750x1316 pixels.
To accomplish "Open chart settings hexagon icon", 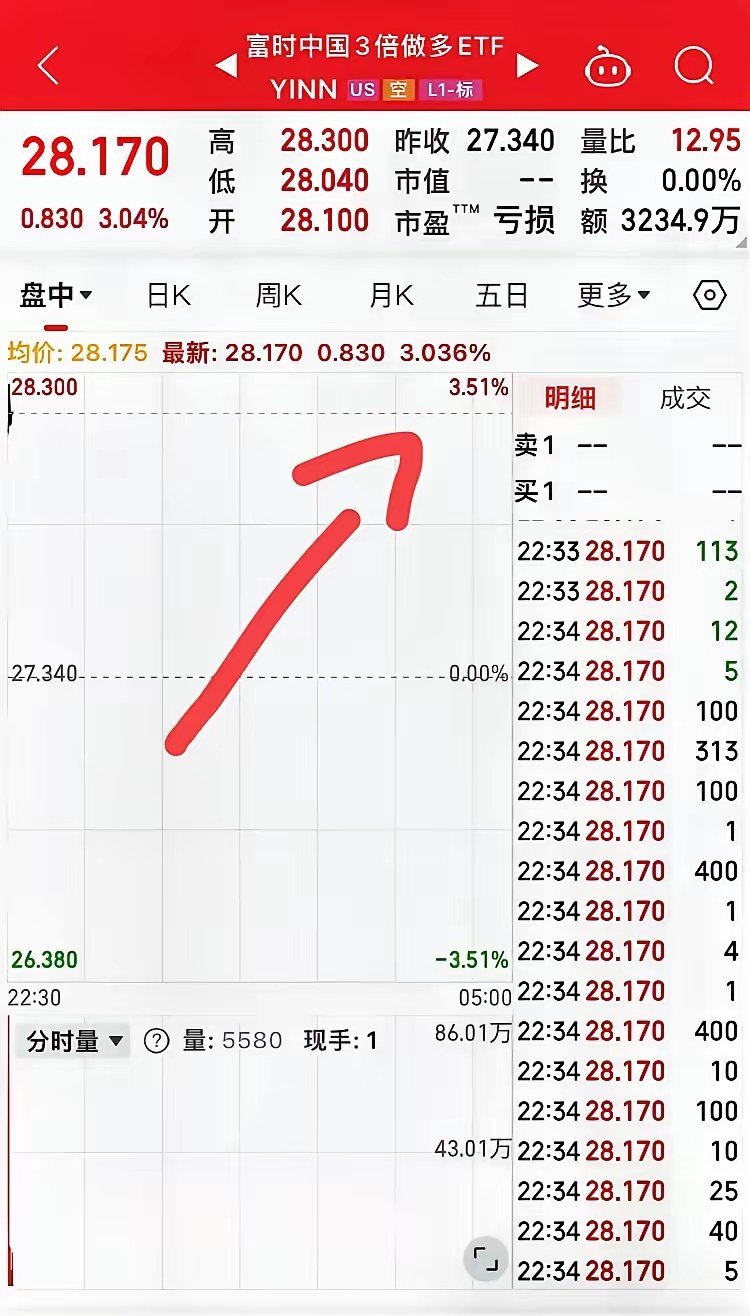I will pos(709,296).
